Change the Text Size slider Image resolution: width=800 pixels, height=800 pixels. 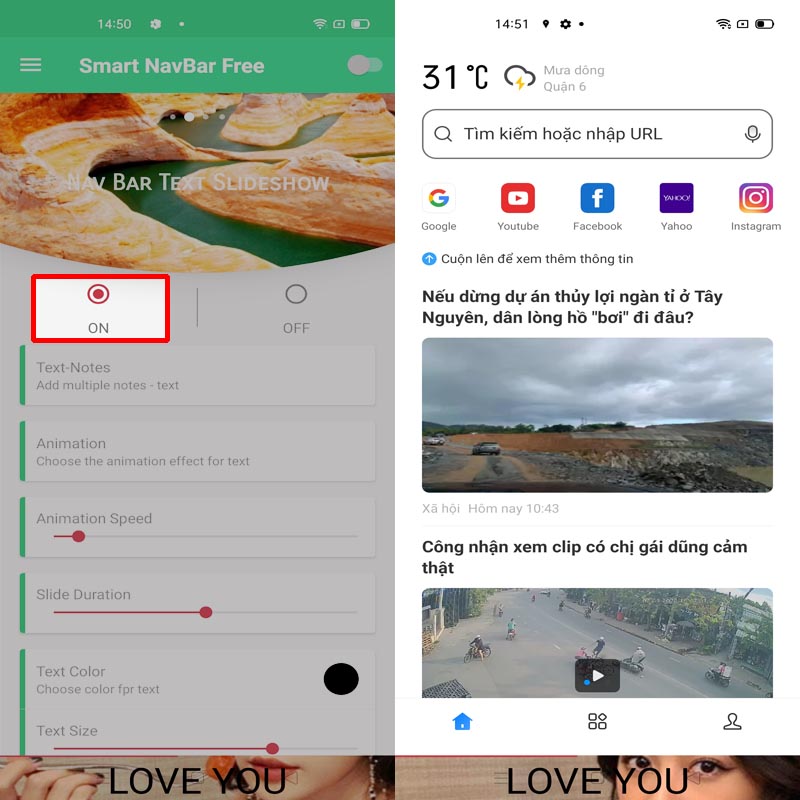coord(272,748)
